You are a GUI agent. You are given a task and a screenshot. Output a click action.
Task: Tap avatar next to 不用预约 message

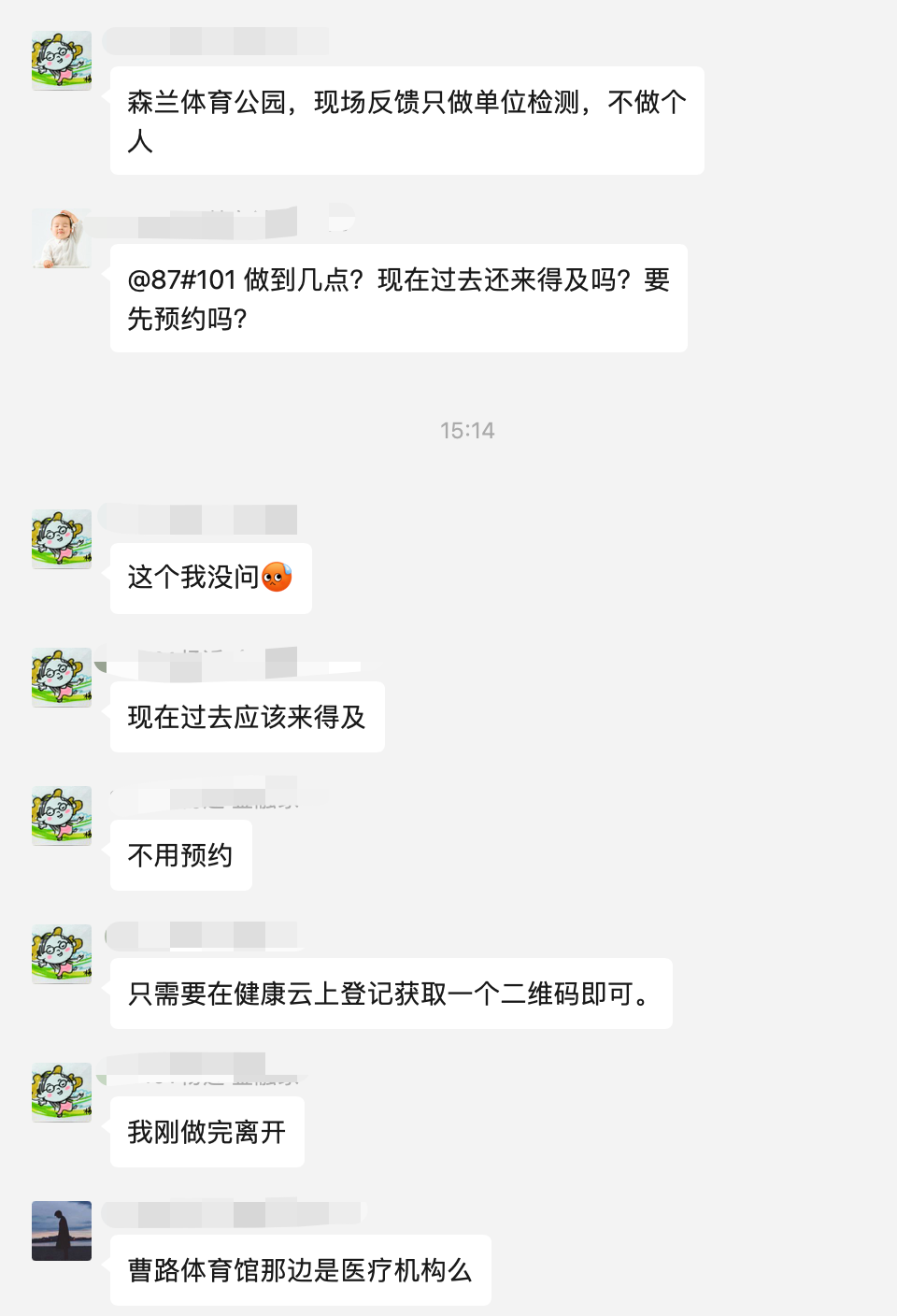[62, 816]
